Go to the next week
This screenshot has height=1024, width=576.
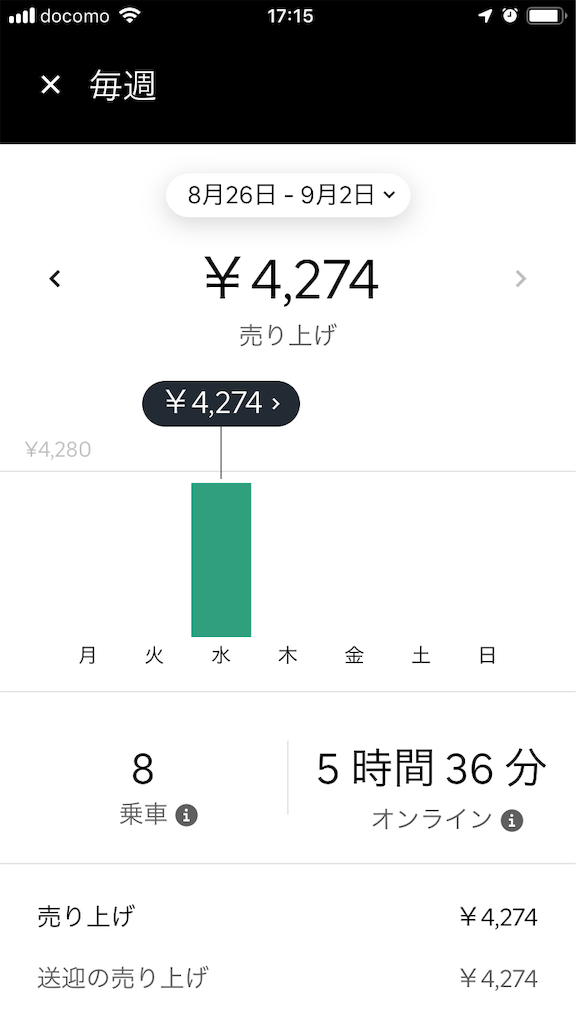pos(520,279)
